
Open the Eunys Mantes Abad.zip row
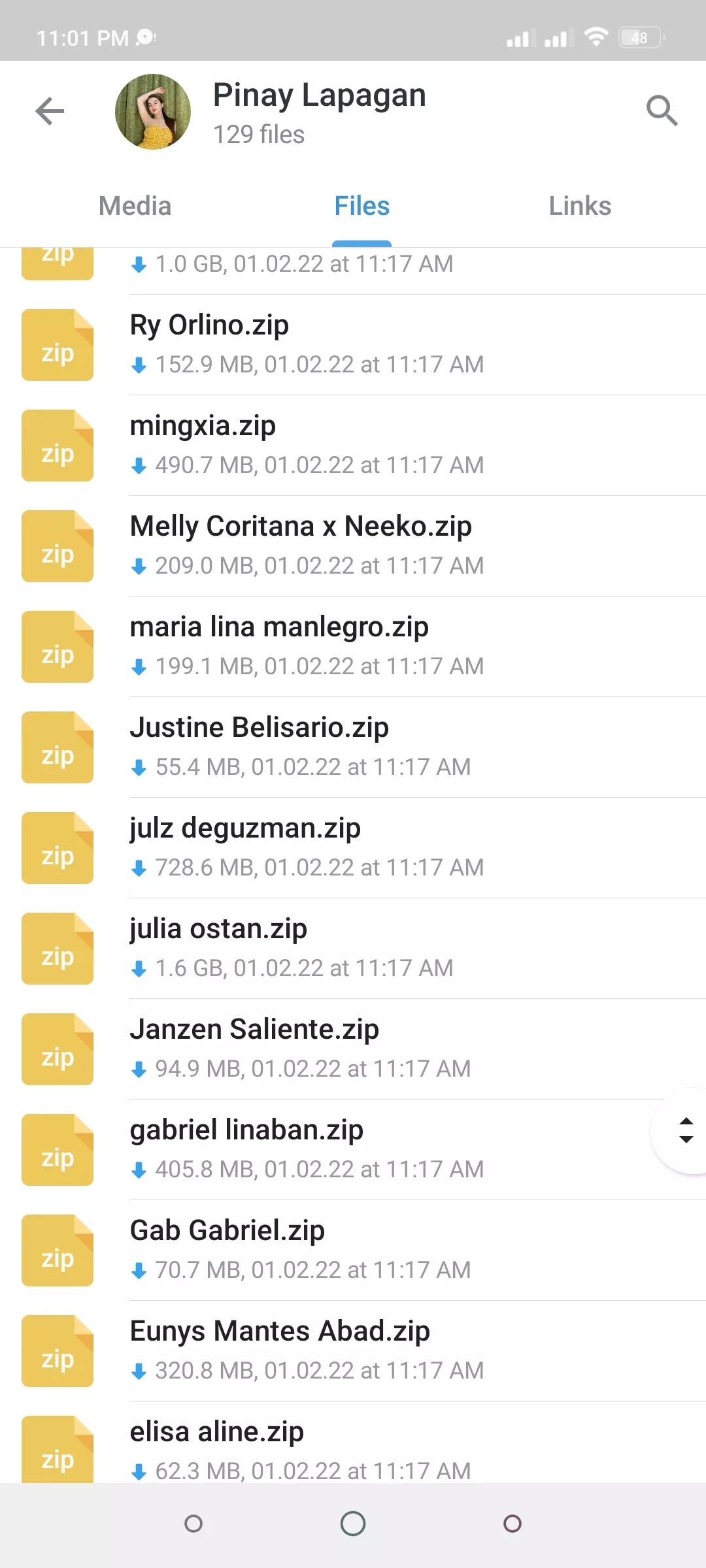pyautogui.click(x=353, y=1351)
